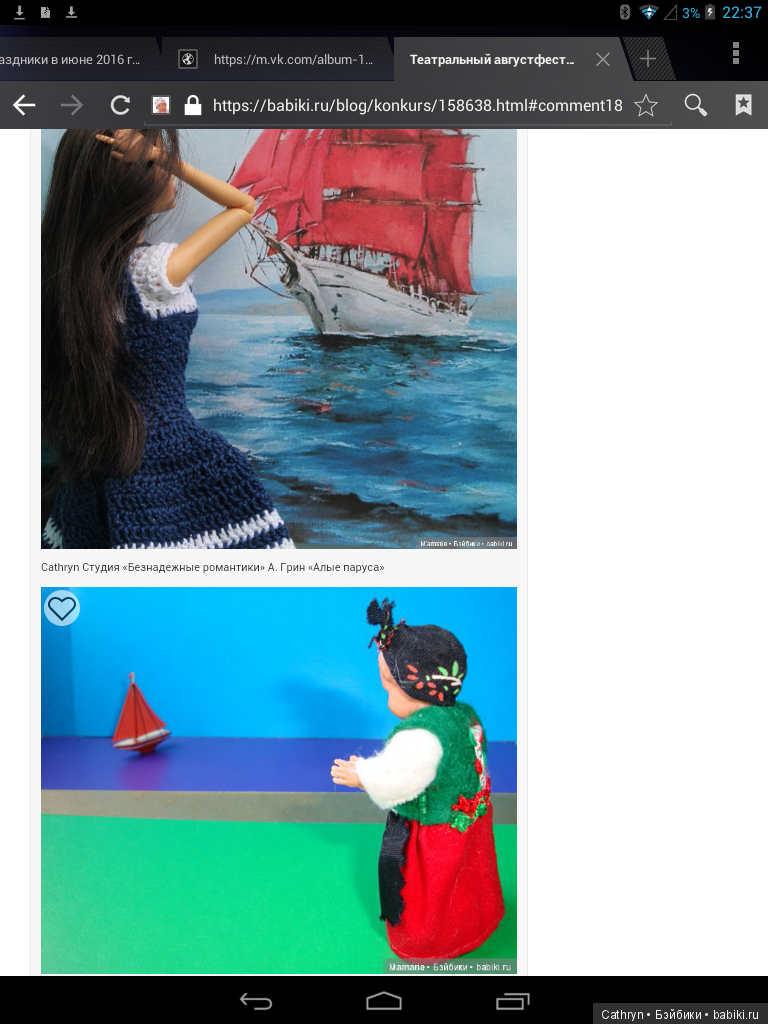Open the recent apps overview
The height and width of the screenshot is (1024, 768).
513,1000
